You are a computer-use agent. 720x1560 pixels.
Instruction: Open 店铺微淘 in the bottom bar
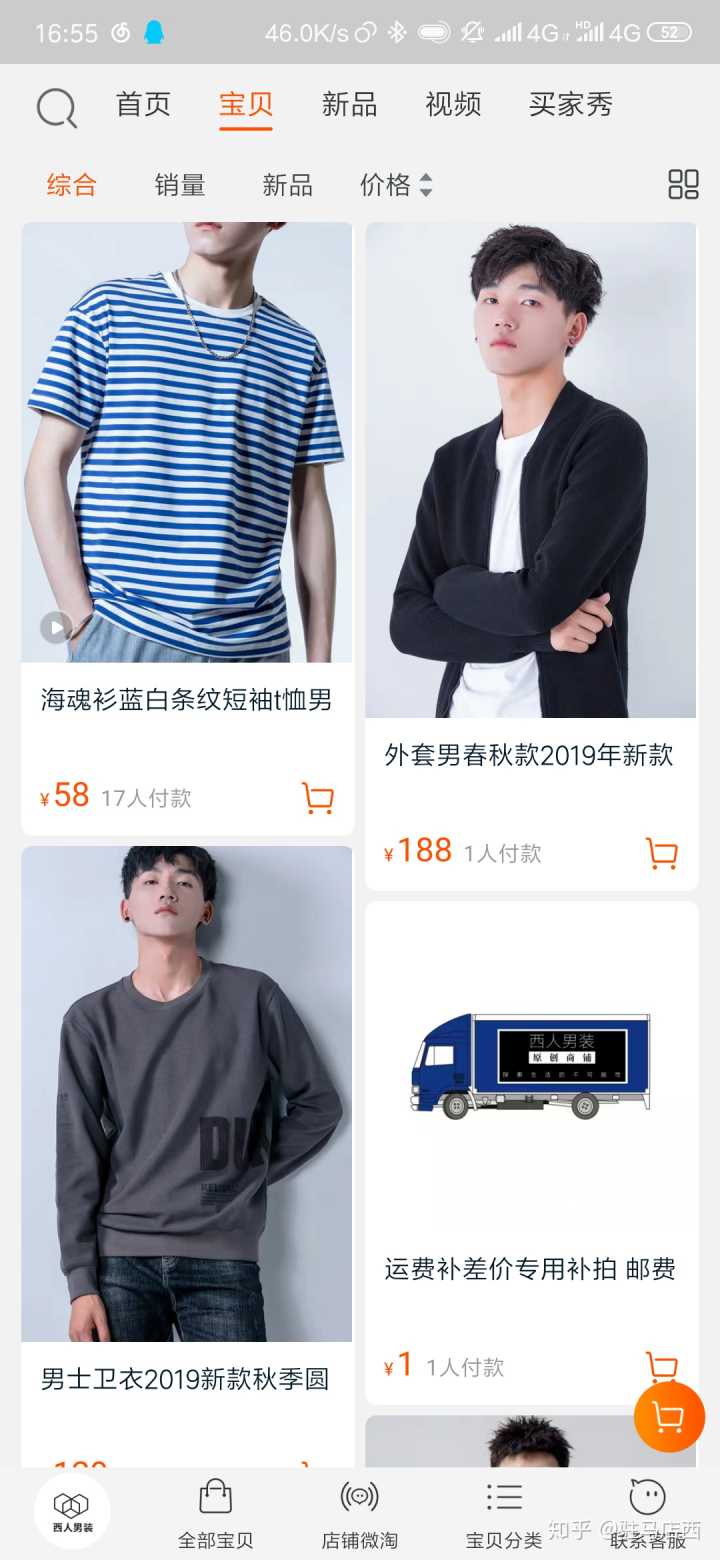coord(360,1513)
